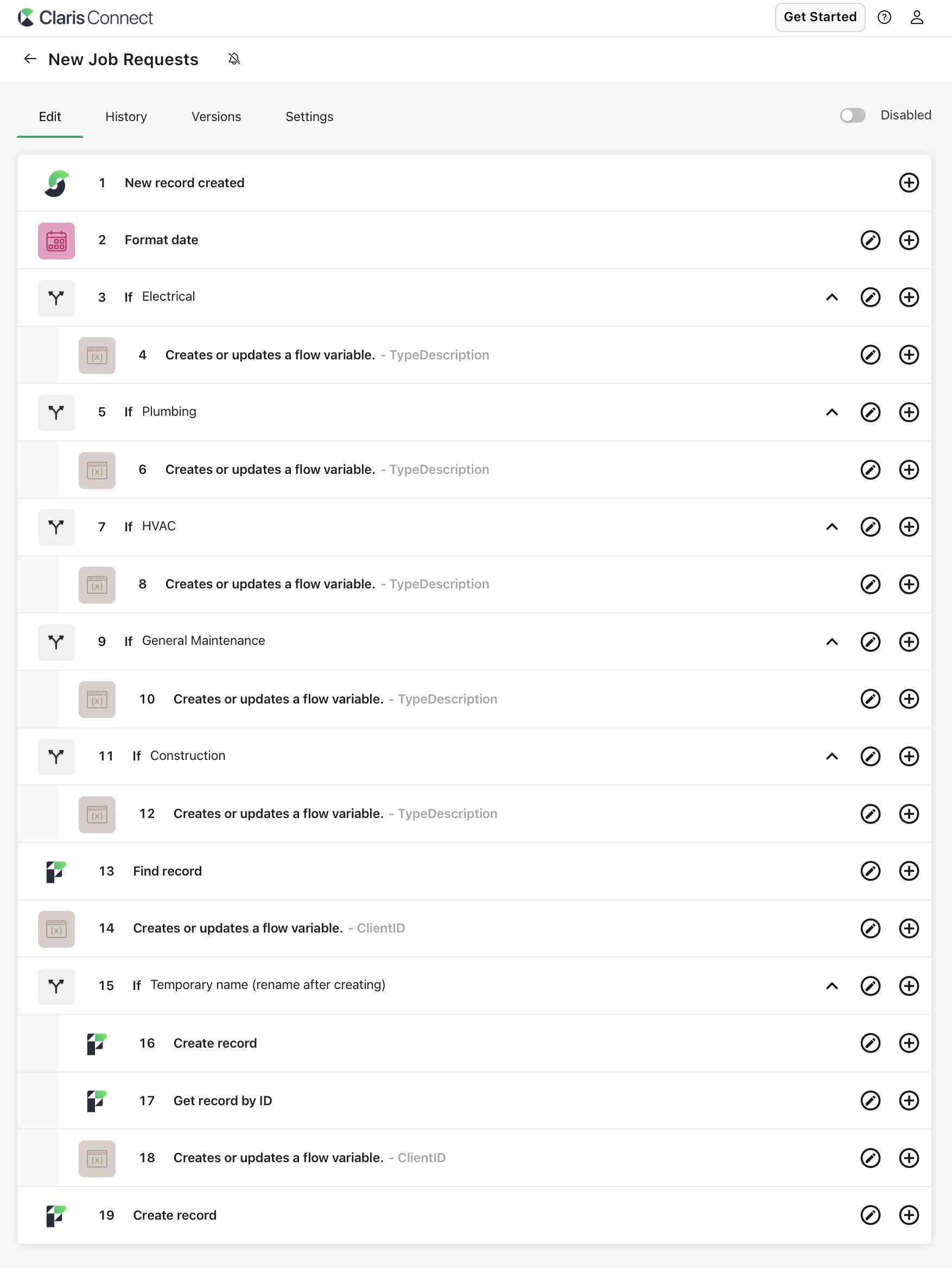
Task: Collapse the If HVAC branch
Action: pyautogui.click(x=832, y=527)
